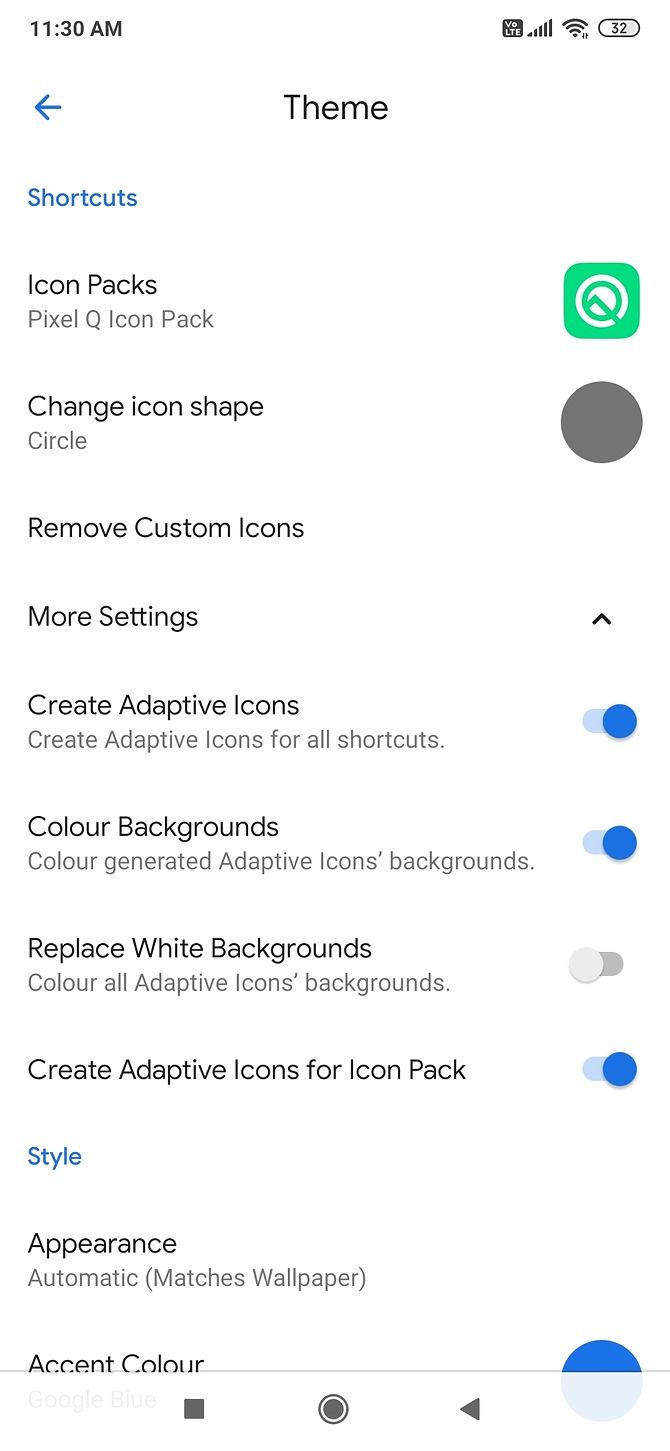Open recent apps from navigation bar
The image size is (670, 1451).
[x=195, y=1409]
